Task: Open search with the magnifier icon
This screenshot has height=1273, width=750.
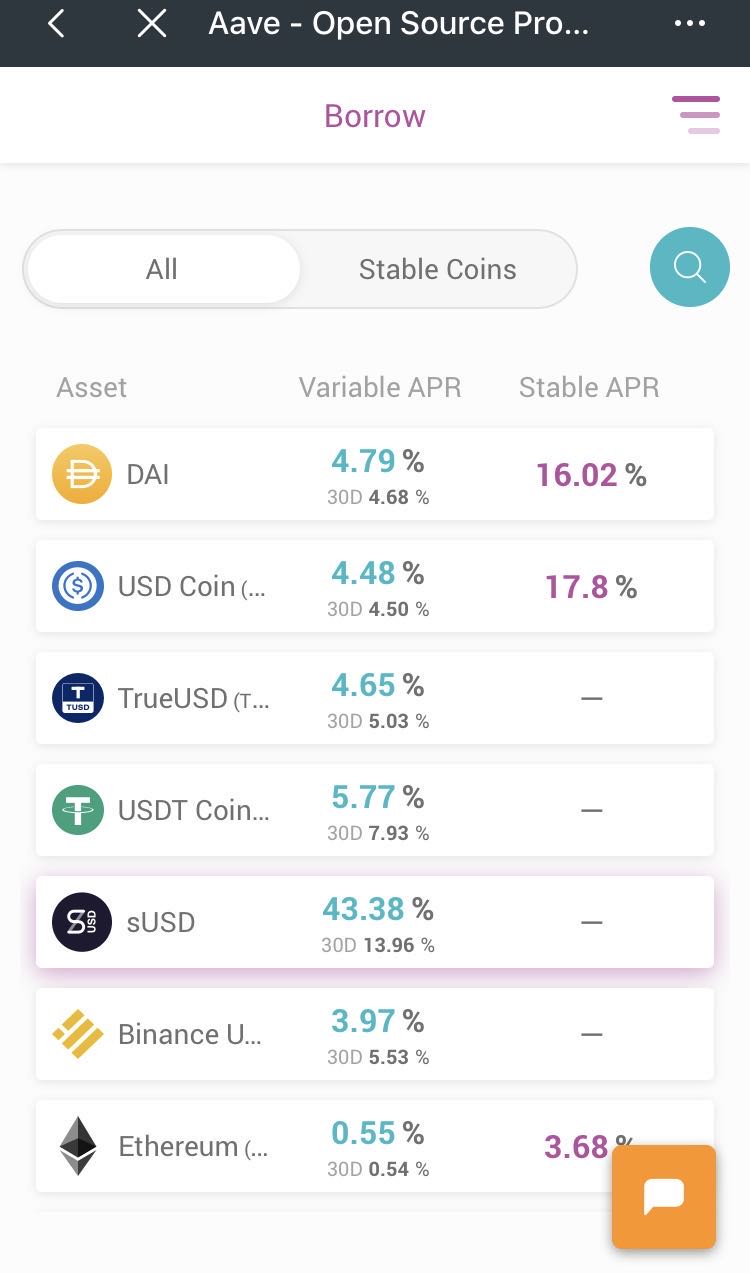Action: [x=690, y=267]
